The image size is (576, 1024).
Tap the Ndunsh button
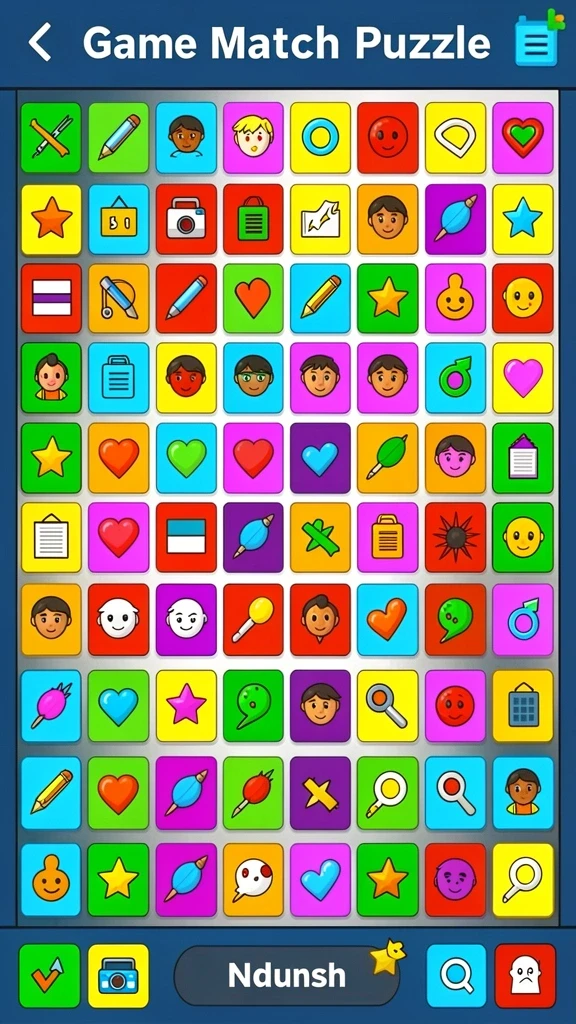click(x=287, y=975)
